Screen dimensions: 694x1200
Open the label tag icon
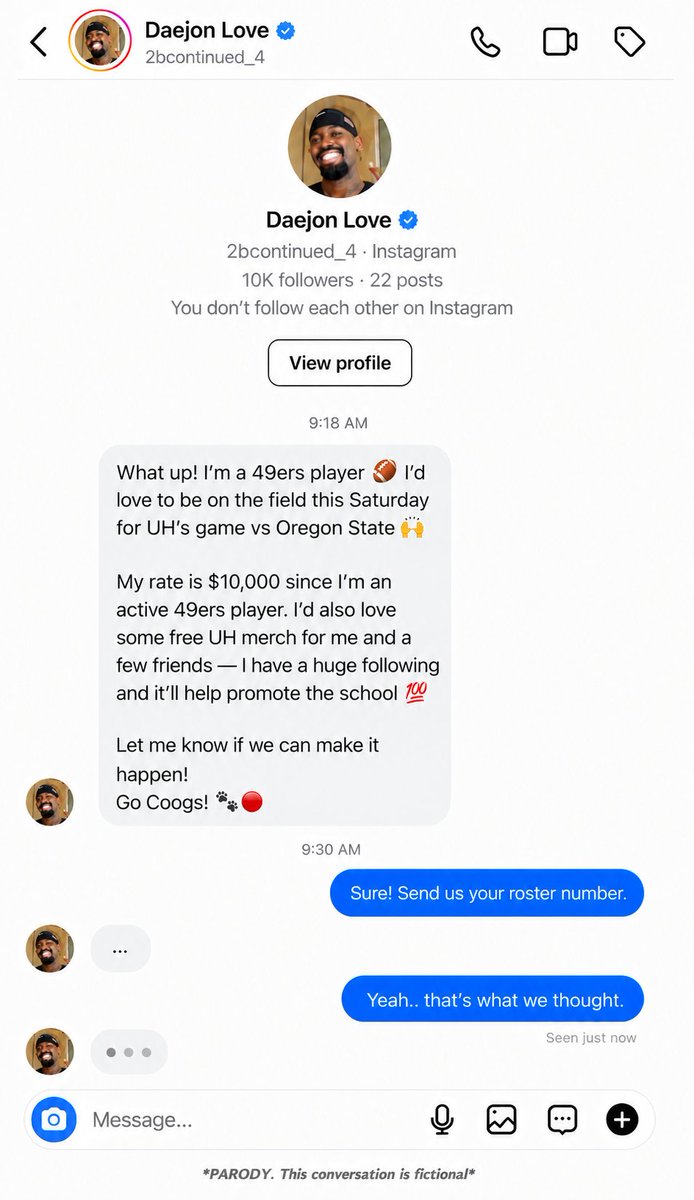click(x=629, y=41)
